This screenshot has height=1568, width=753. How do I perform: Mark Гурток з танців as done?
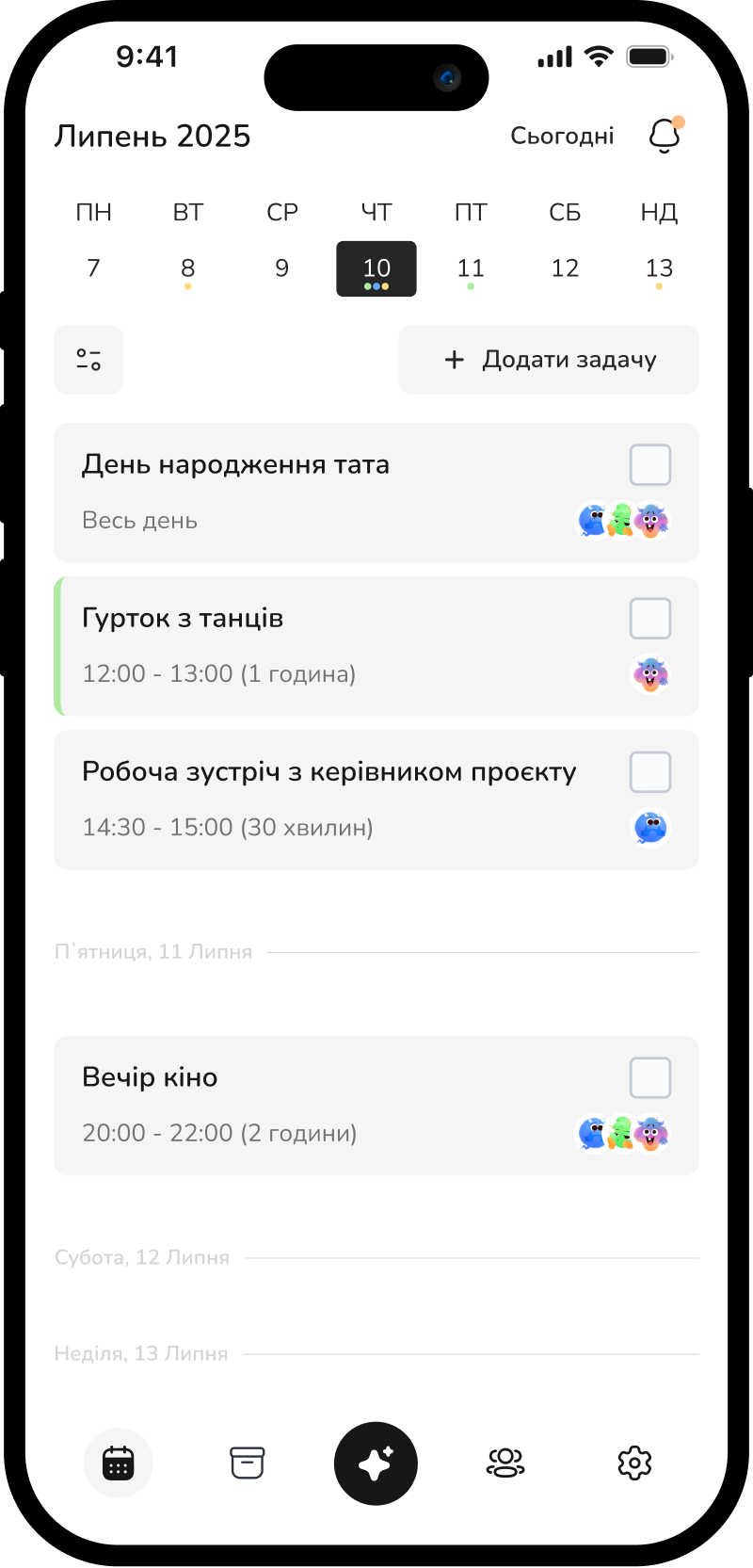pyautogui.click(x=649, y=619)
